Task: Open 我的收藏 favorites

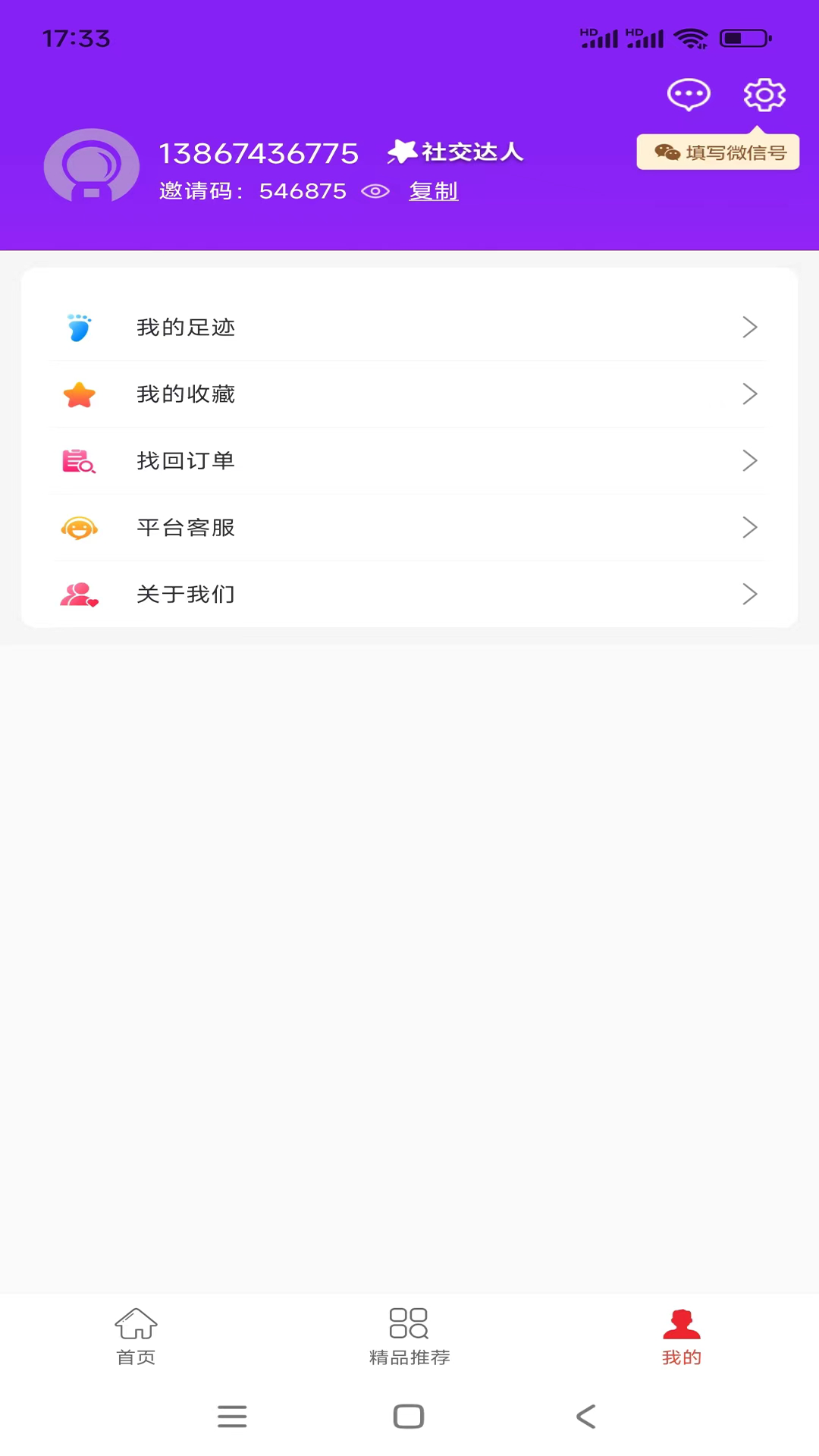Action: pos(409,394)
